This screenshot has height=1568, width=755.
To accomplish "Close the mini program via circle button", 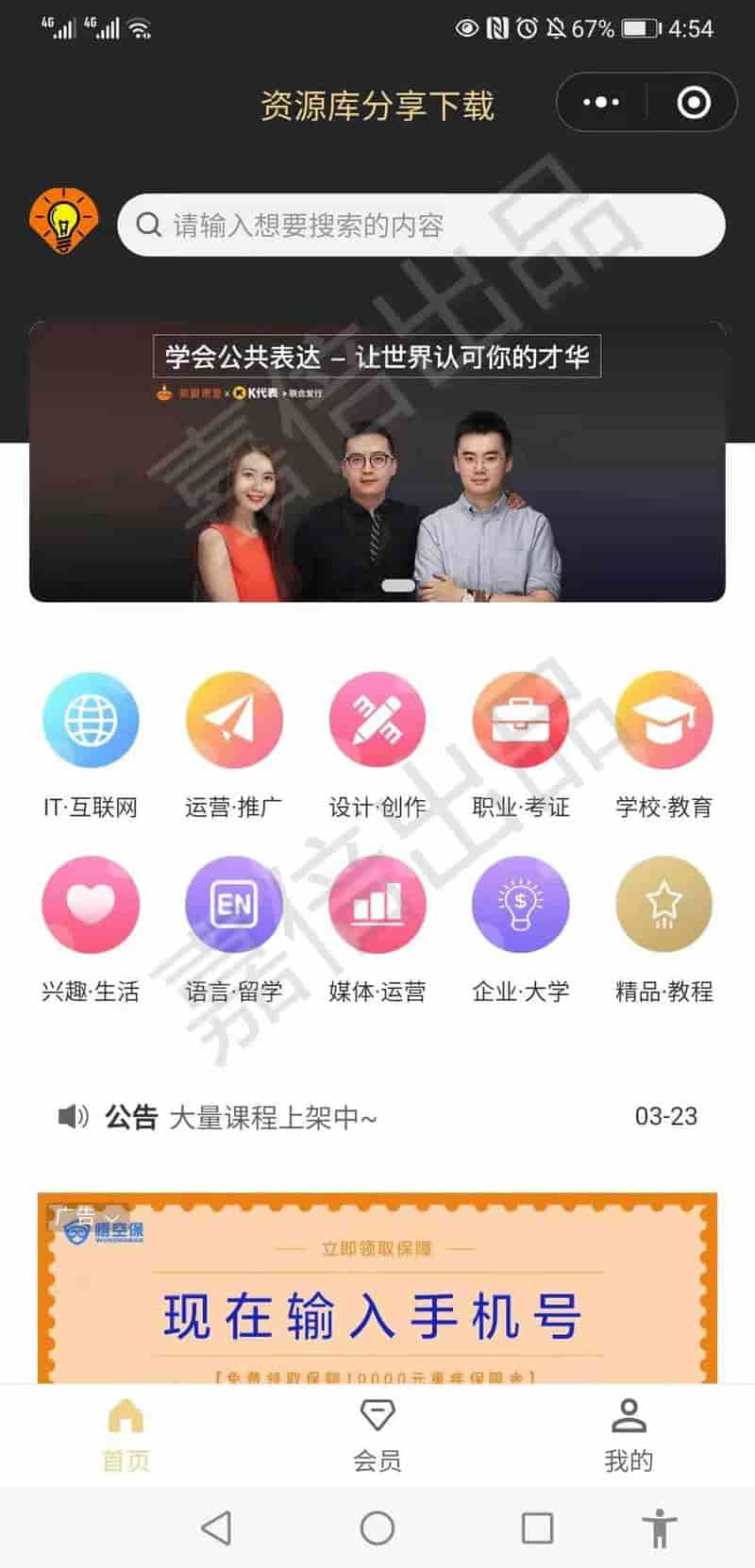I will click(694, 102).
